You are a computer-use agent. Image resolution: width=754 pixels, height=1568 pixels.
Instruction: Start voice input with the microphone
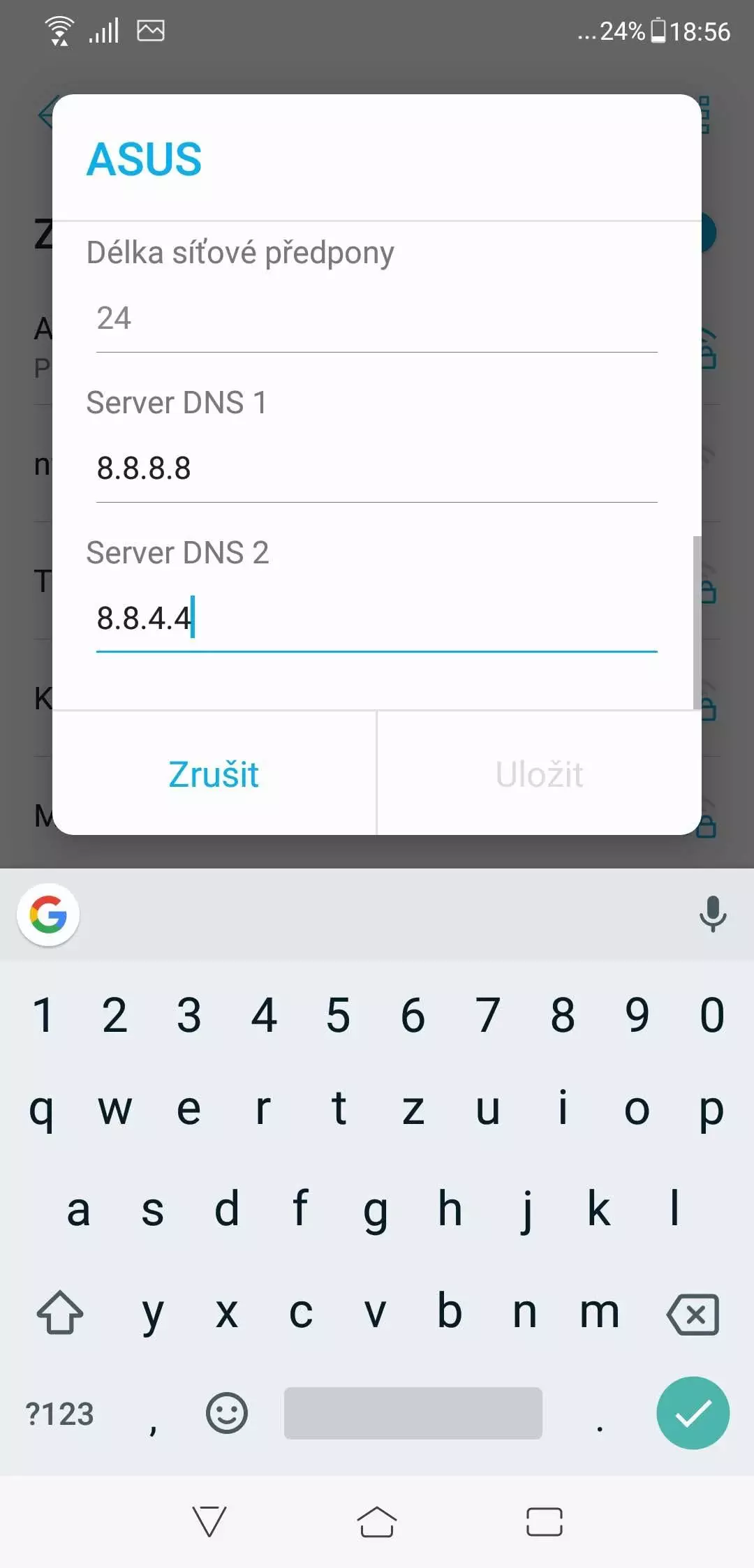point(713,914)
